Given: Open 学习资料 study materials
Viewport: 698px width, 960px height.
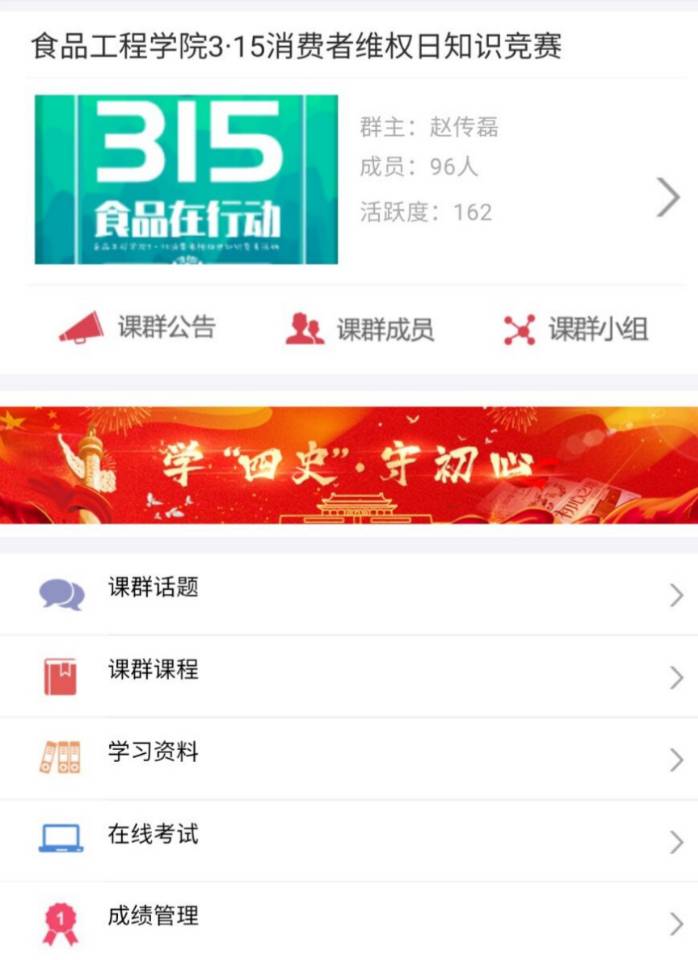Looking at the screenshot, I should pos(349,757).
